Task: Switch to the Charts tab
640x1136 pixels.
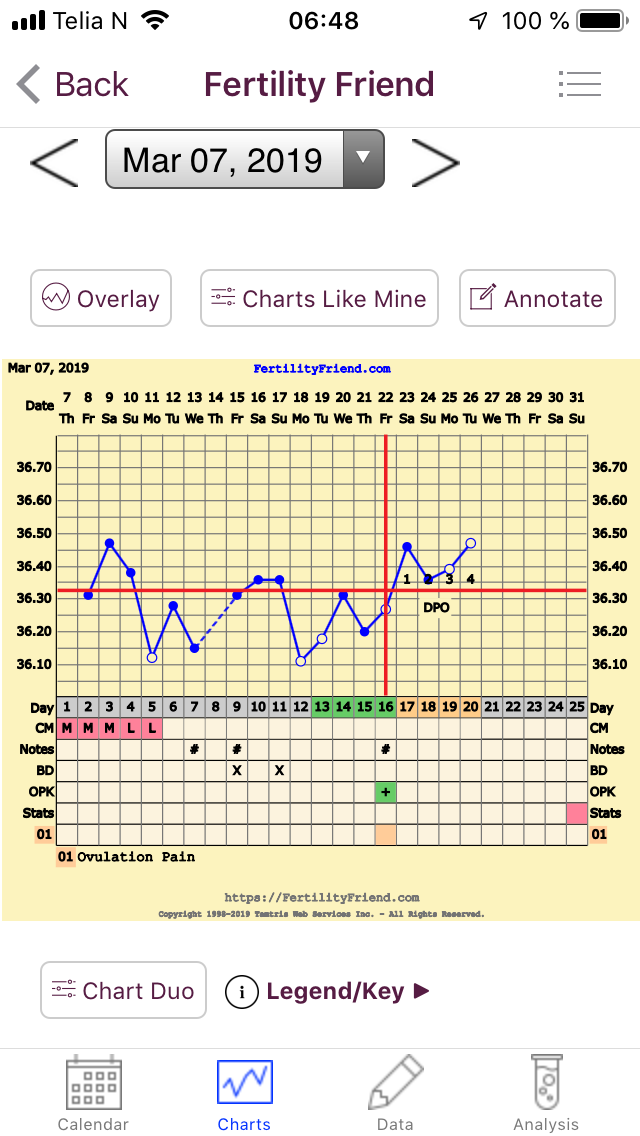Action: click(x=244, y=1094)
